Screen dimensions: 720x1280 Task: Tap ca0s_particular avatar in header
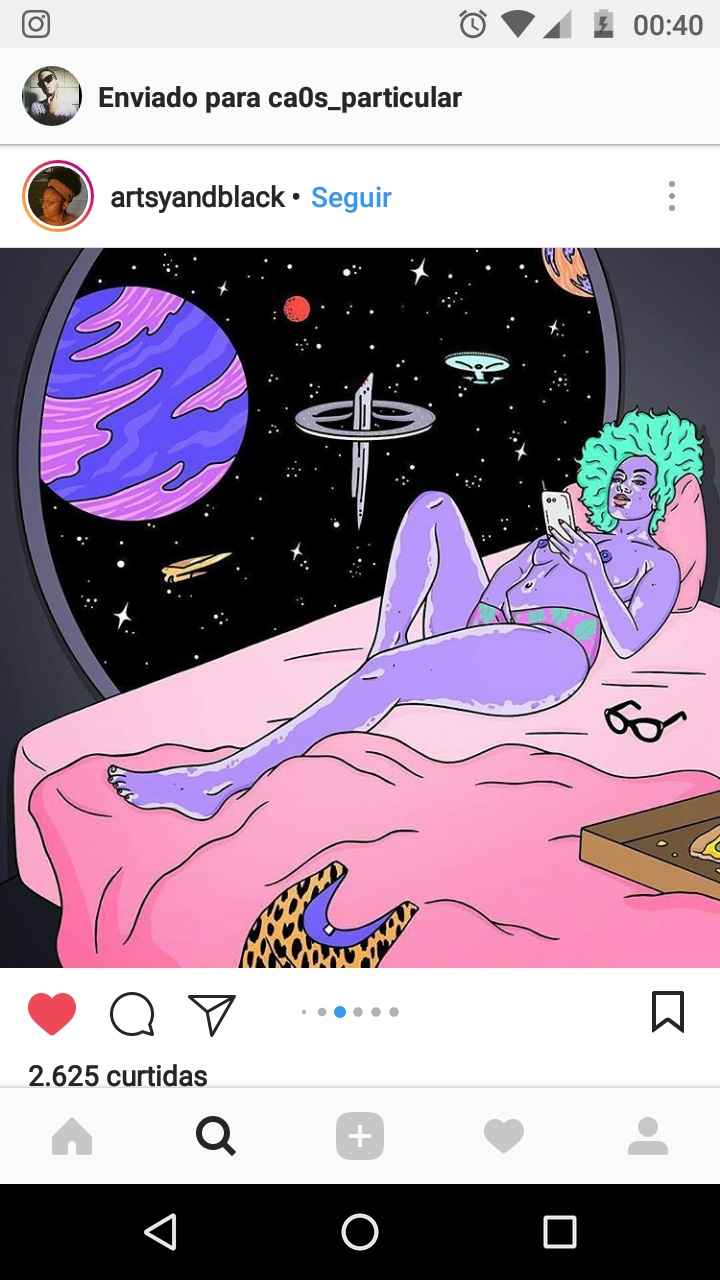[x=52, y=97]
